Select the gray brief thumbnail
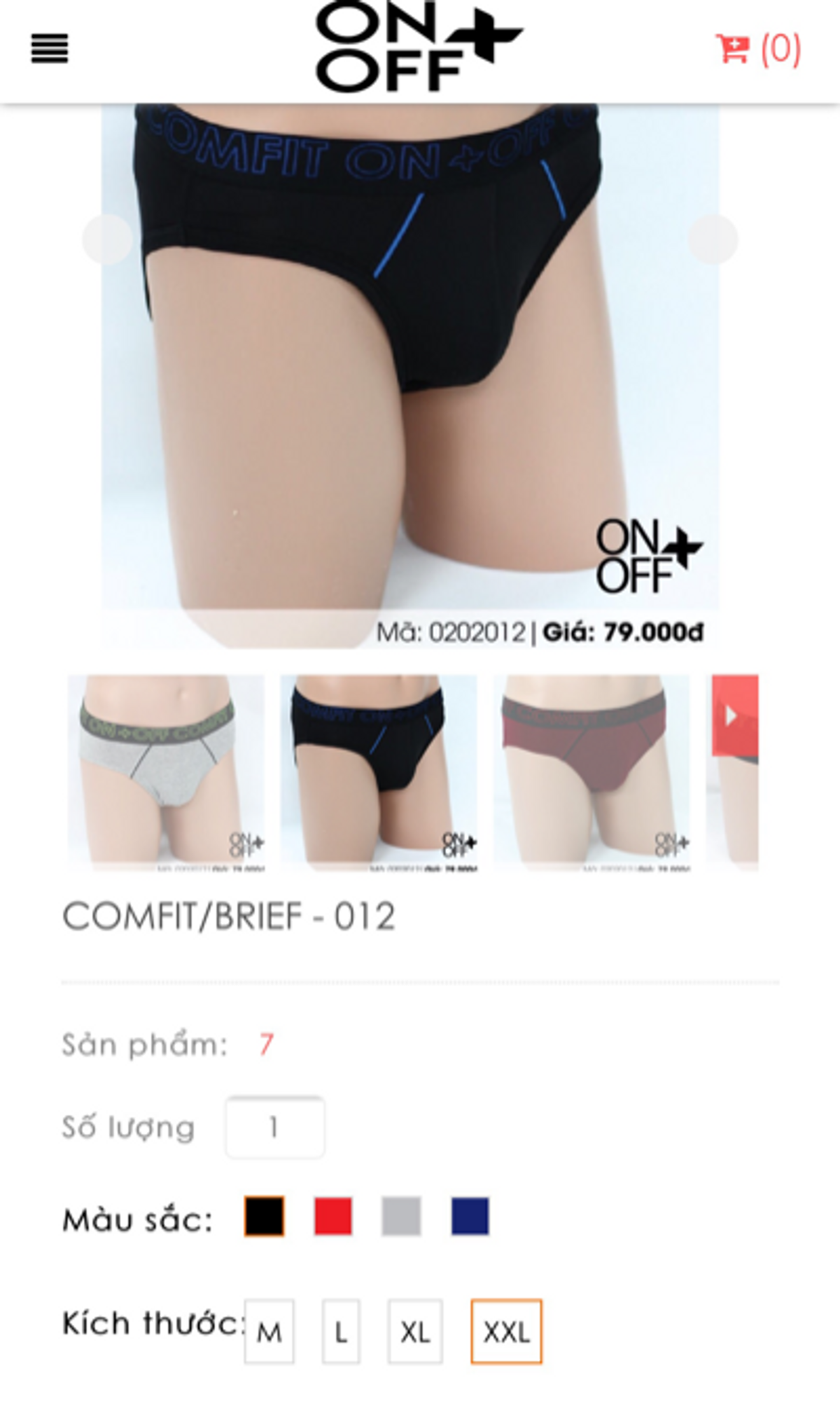 pyautogui.click(x=166, y=772)
